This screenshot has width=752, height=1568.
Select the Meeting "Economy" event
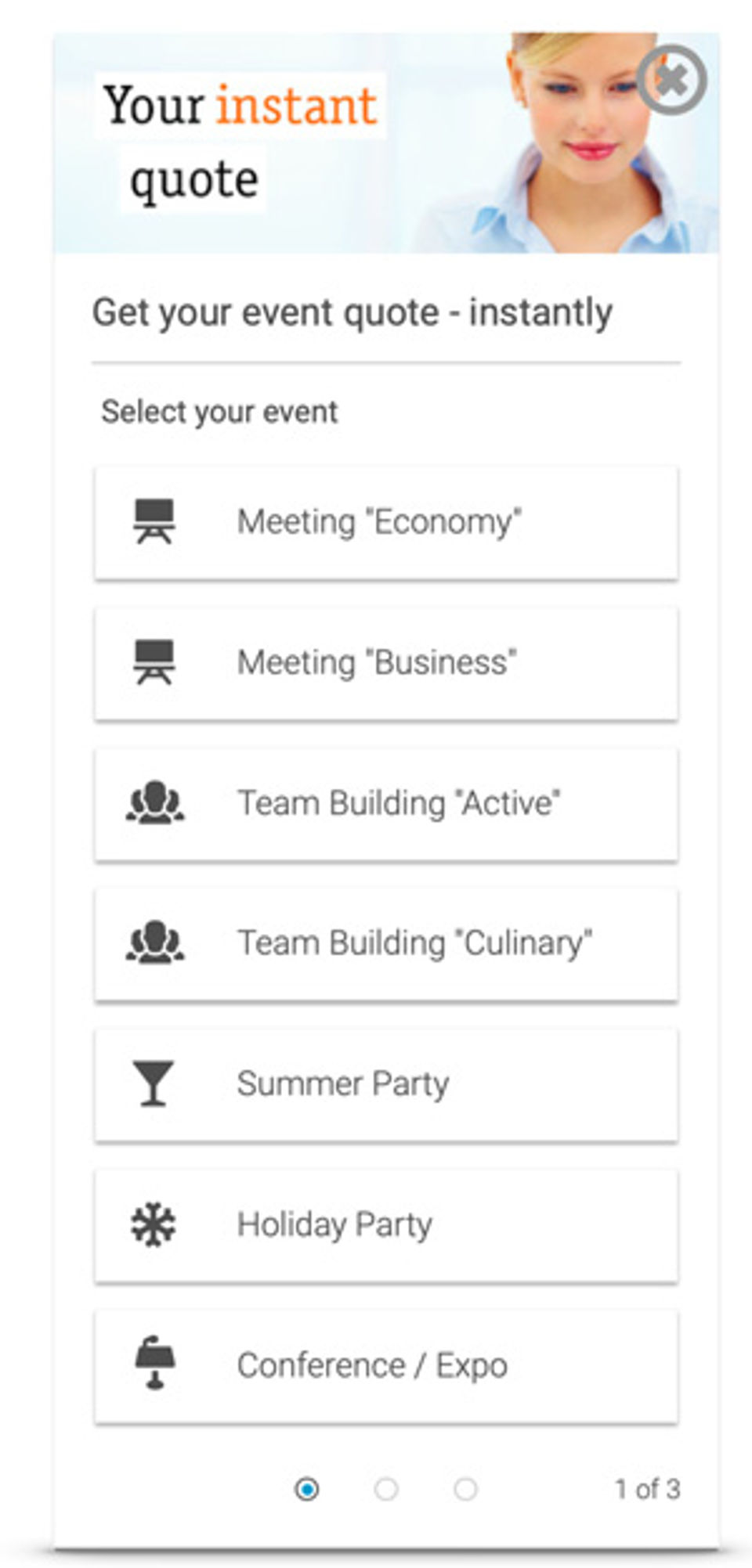[385, 523]
